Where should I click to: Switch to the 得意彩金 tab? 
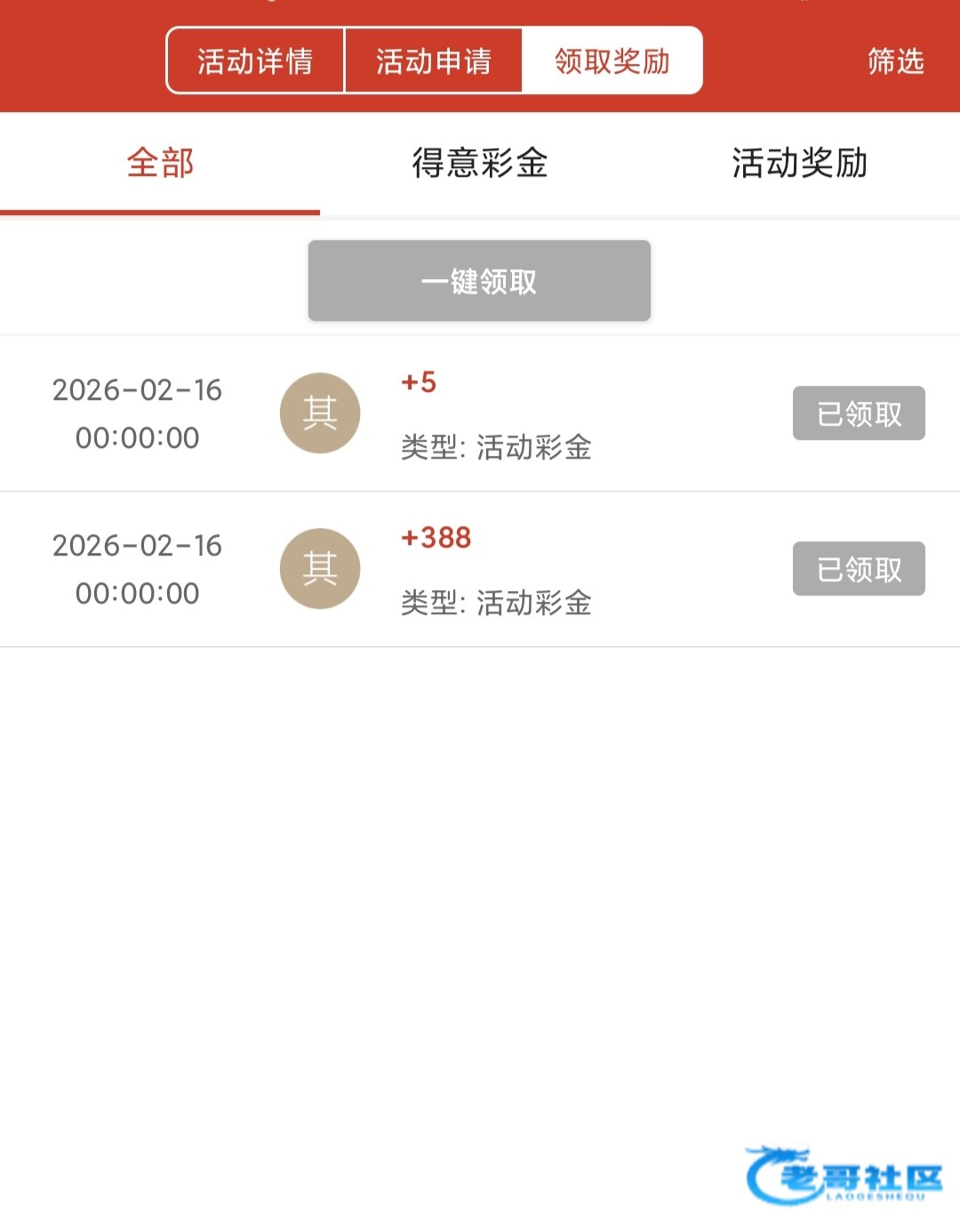coord(480,164)
